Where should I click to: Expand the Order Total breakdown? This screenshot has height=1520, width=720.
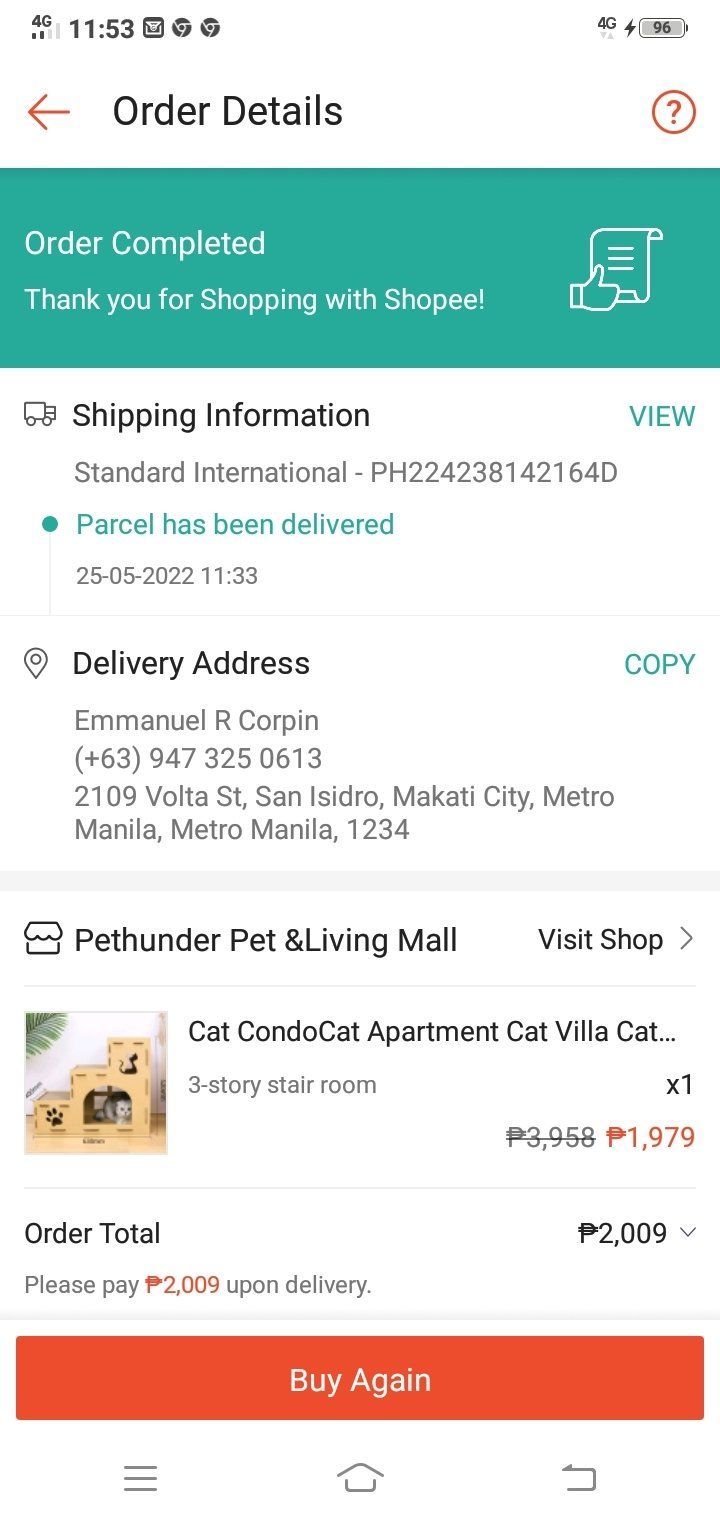[687, 1232]
